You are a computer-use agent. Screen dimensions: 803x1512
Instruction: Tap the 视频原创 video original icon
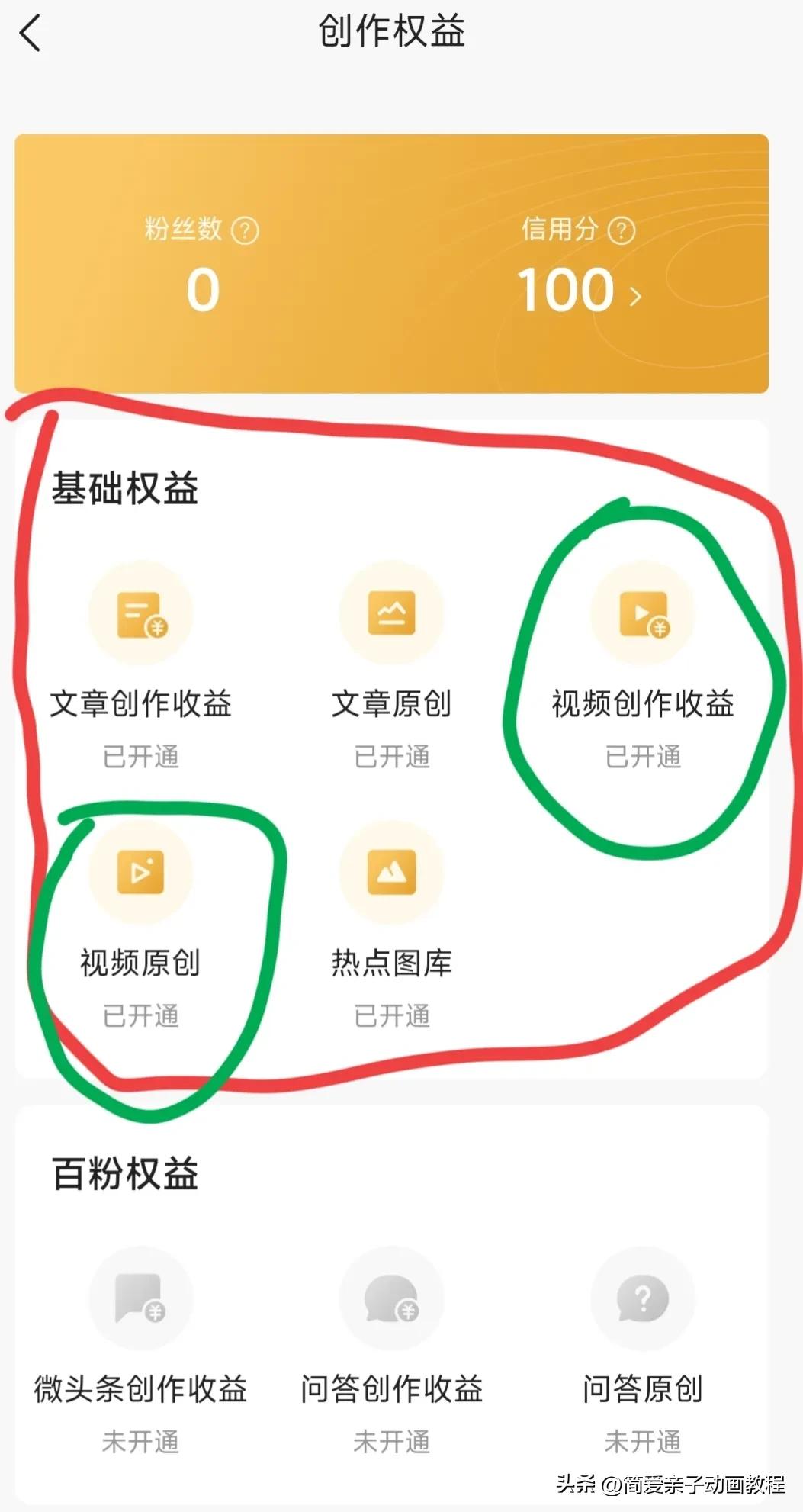(x=141, y=873)
